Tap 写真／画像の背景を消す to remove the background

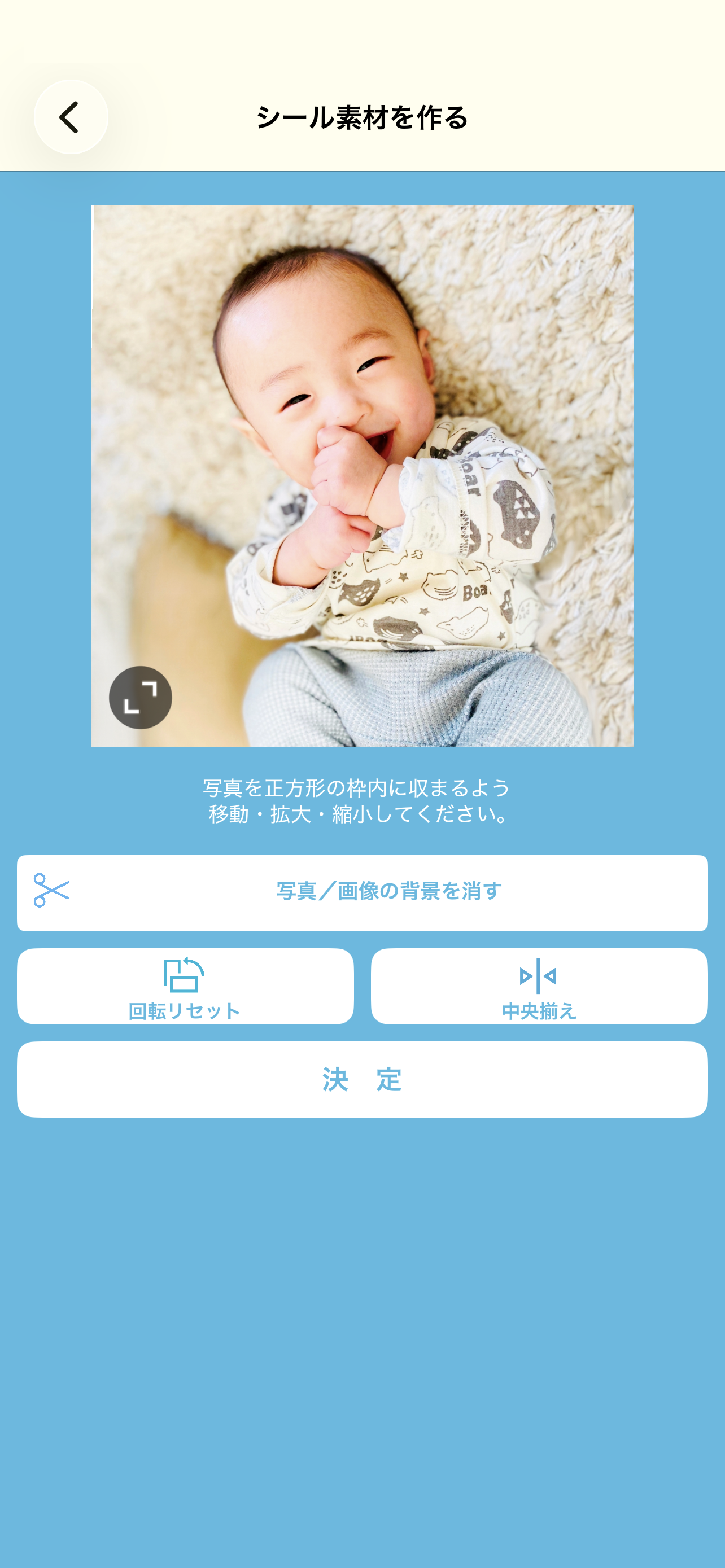(362, 892)
